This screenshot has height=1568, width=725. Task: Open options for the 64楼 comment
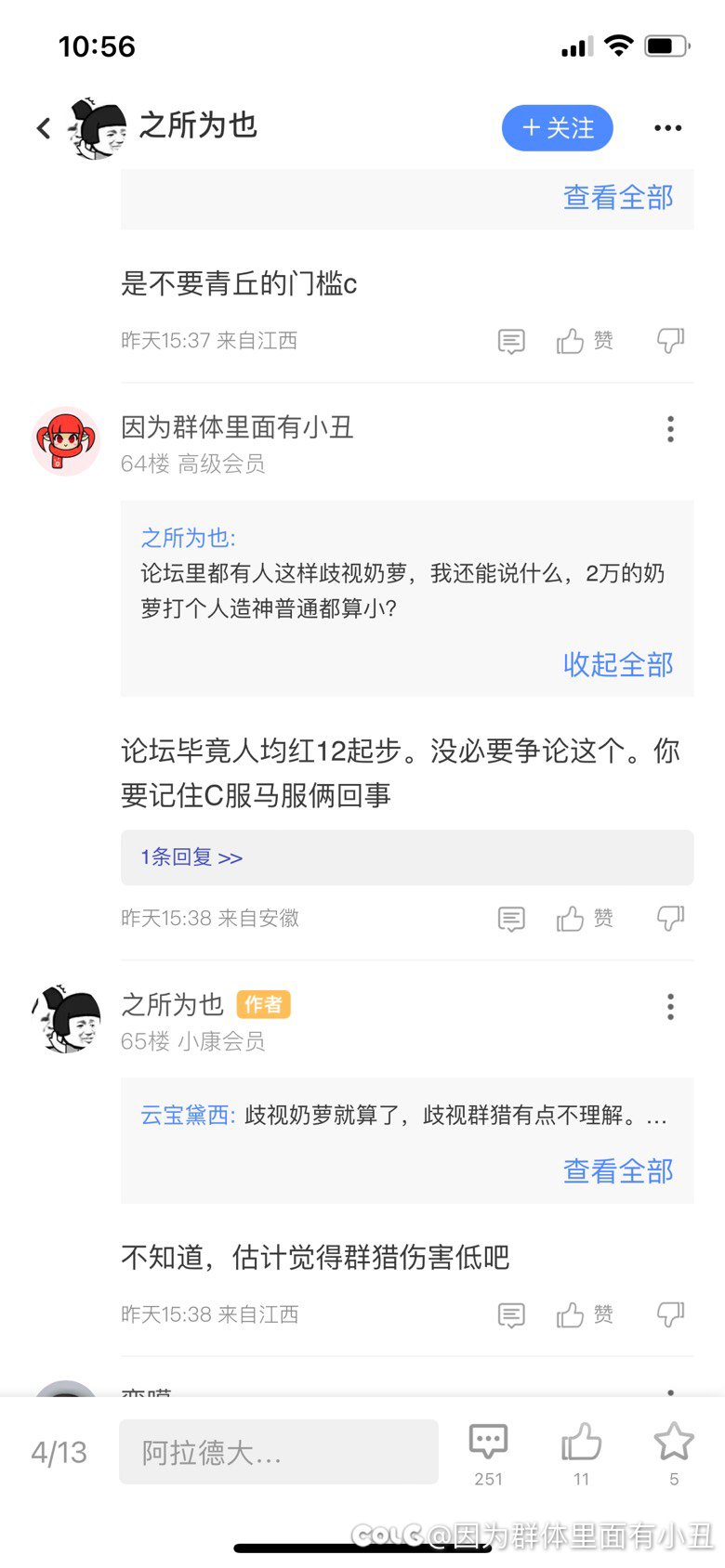(x=670, y=428)
